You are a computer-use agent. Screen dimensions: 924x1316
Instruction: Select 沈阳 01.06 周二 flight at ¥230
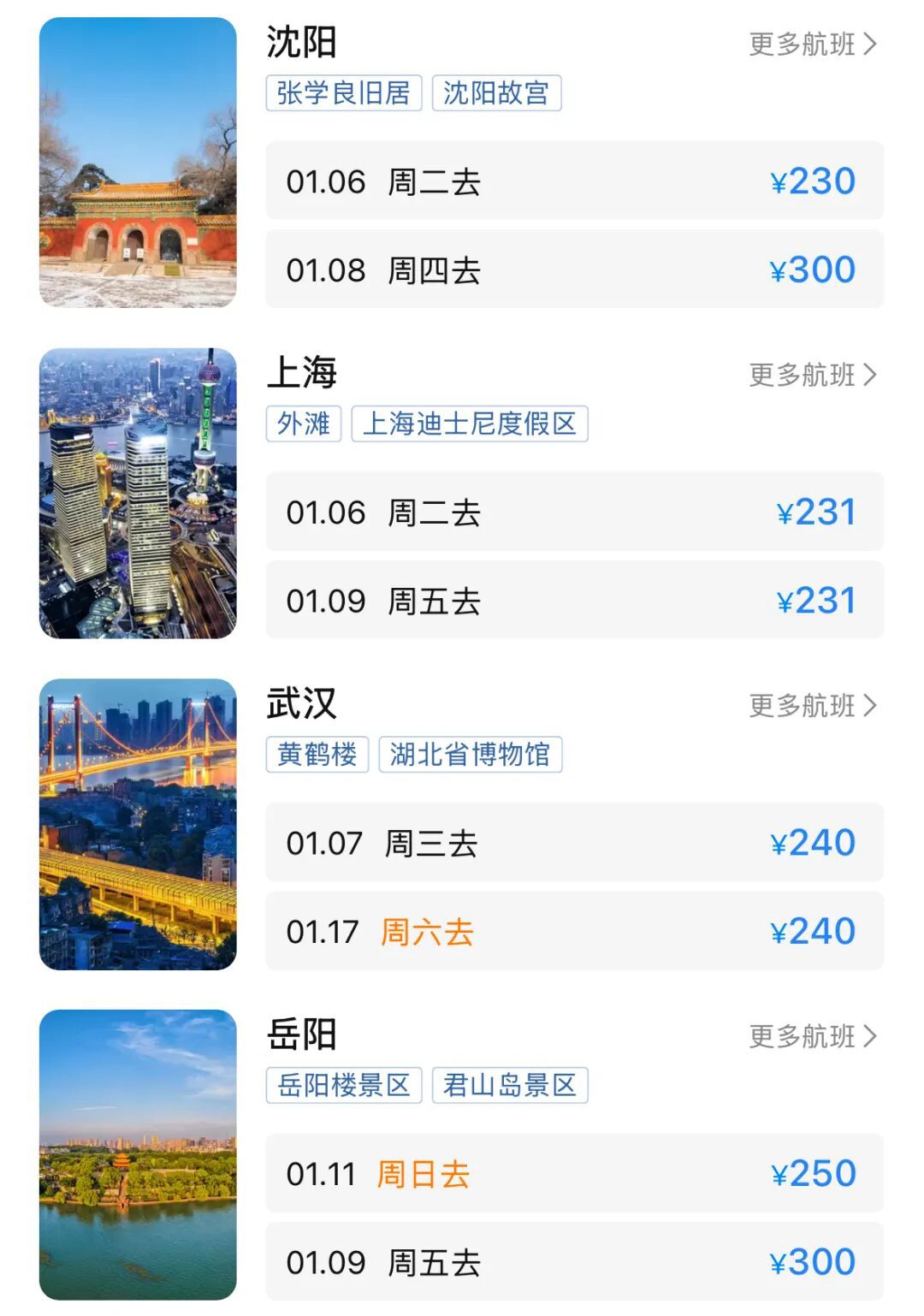pos(574,181)
